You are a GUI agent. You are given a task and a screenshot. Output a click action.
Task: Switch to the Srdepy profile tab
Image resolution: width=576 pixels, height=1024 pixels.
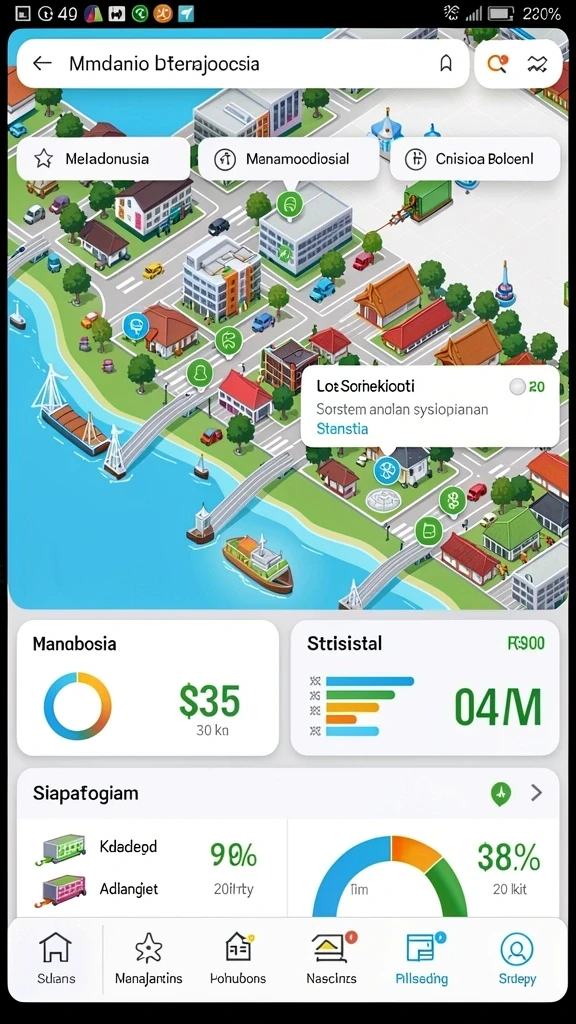click(x=517, y=959)
